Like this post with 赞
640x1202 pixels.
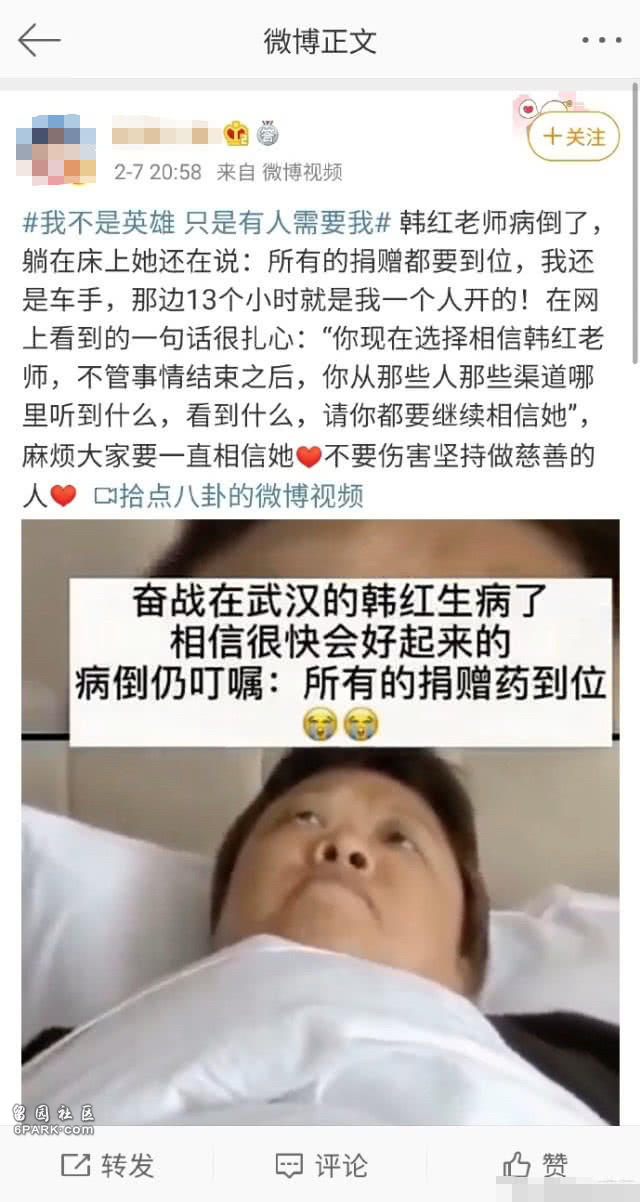(536, 1165)
